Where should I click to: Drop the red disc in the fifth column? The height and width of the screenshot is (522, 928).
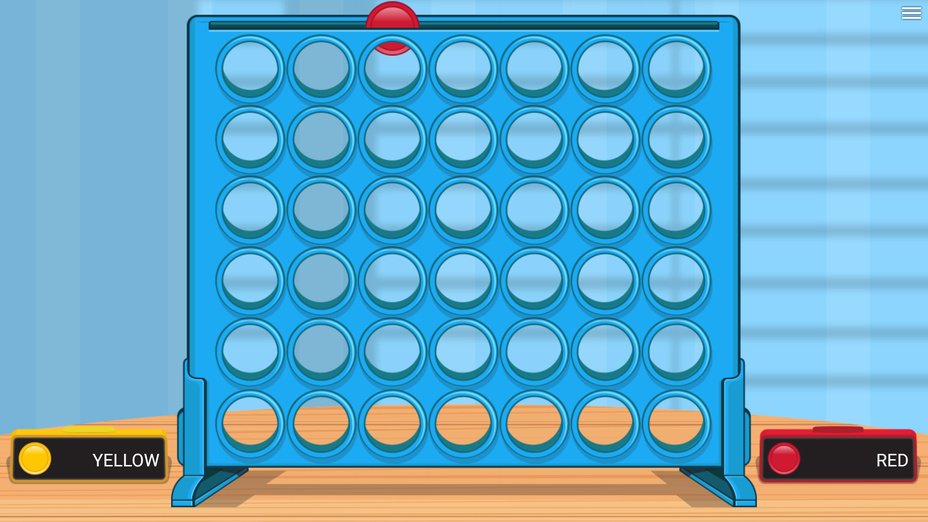[x=535, y=68]
